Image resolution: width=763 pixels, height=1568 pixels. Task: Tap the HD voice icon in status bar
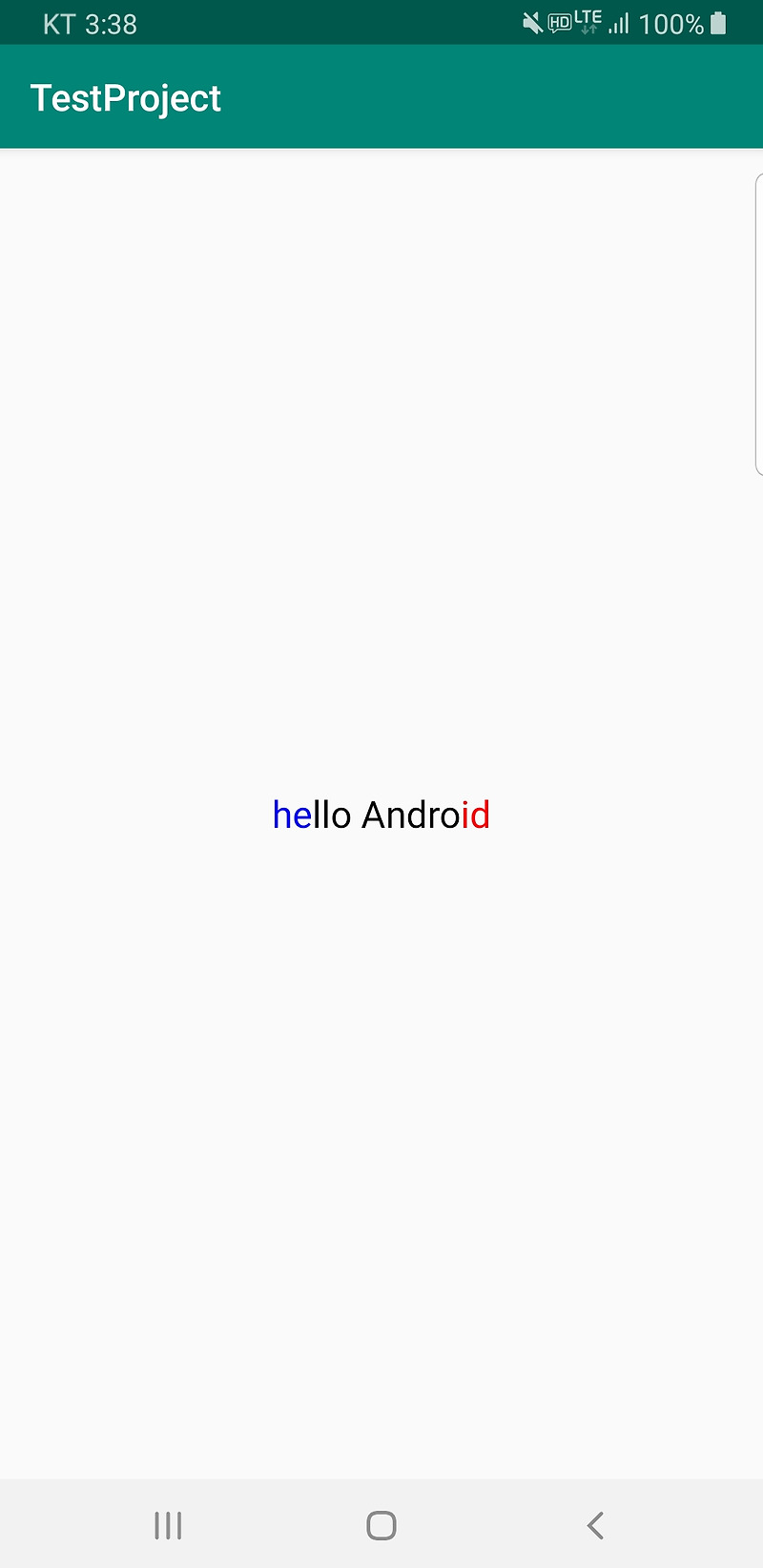(x=560, y=24)
